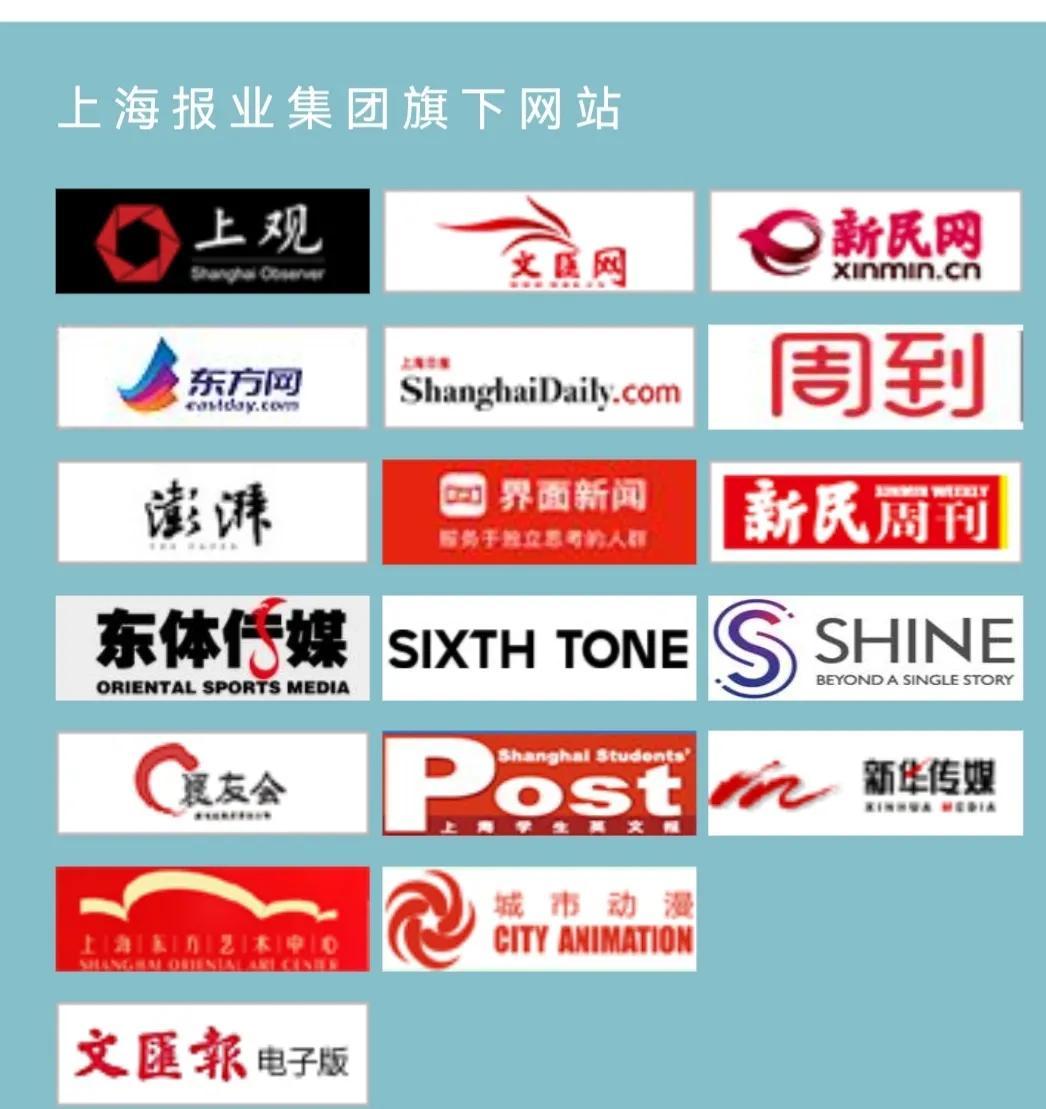Open the 观友会 tile

click(212, 783)
